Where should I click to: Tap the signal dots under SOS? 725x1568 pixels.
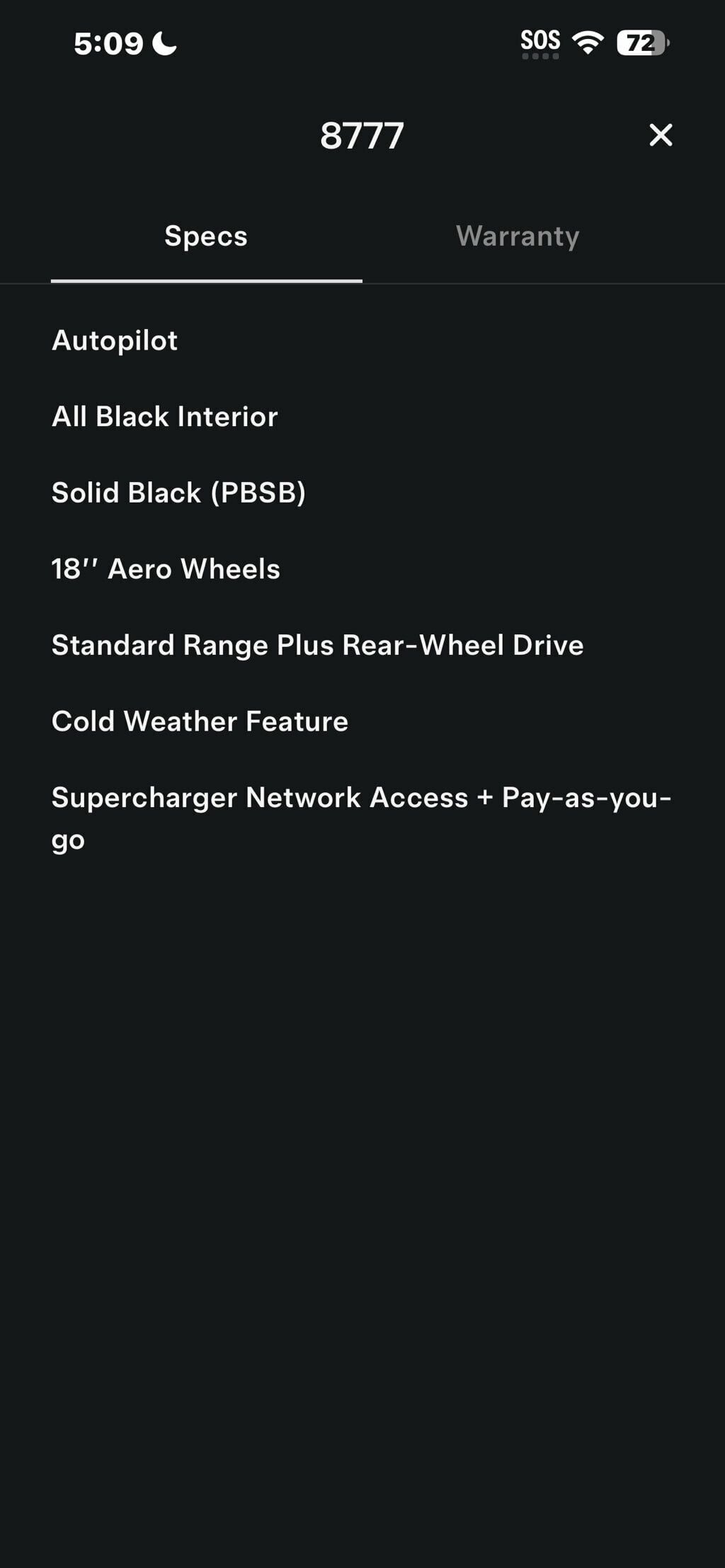coord(540,57)
